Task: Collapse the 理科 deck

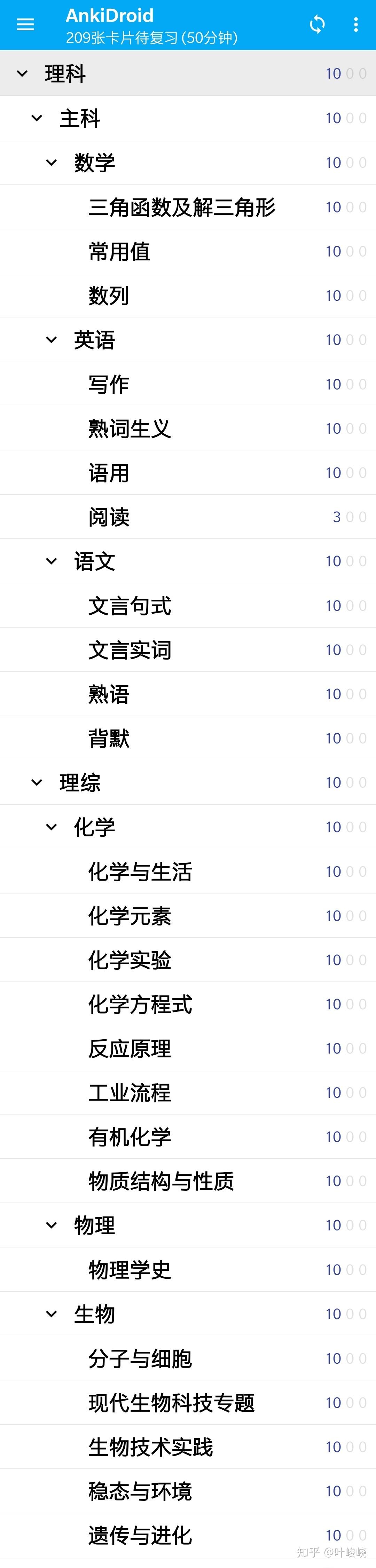Action: coord(23,74)
